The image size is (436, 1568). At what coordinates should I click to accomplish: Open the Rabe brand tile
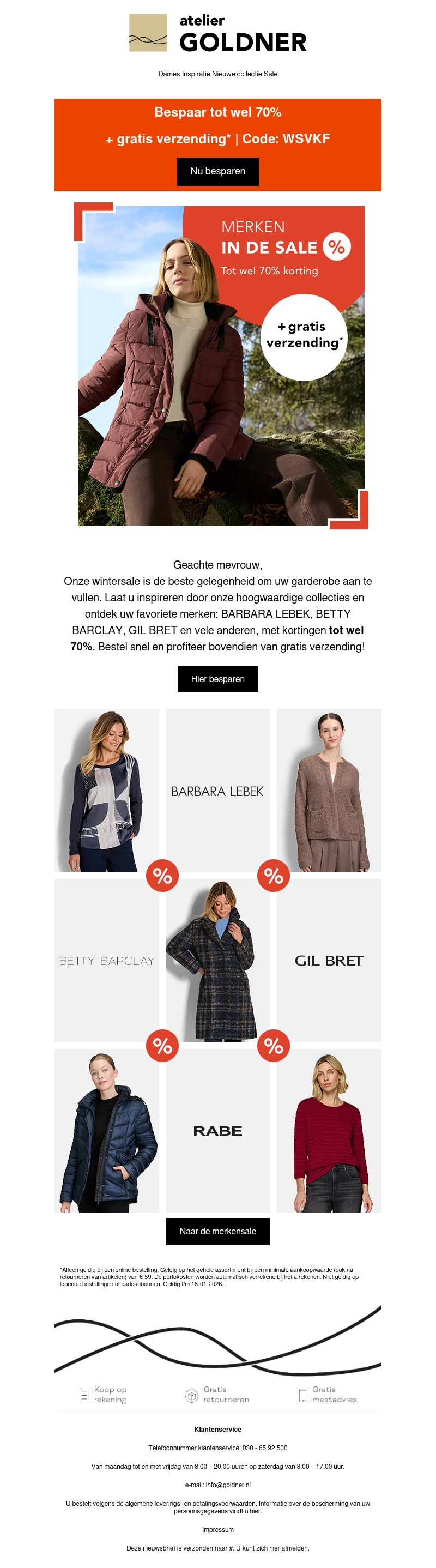pos(217,1130)
